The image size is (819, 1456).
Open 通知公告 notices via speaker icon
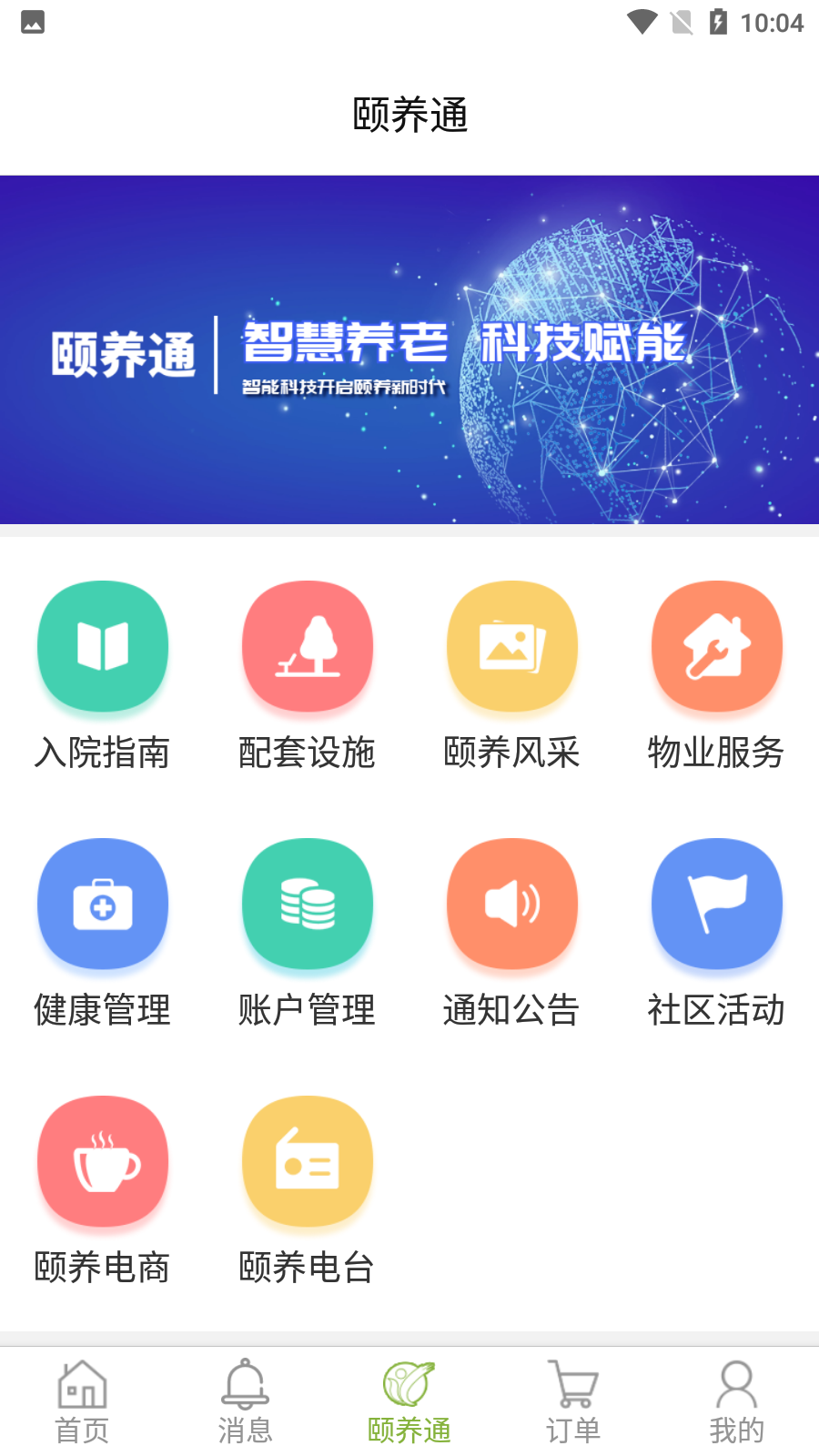pyautogui.click(x=512, y=904)
